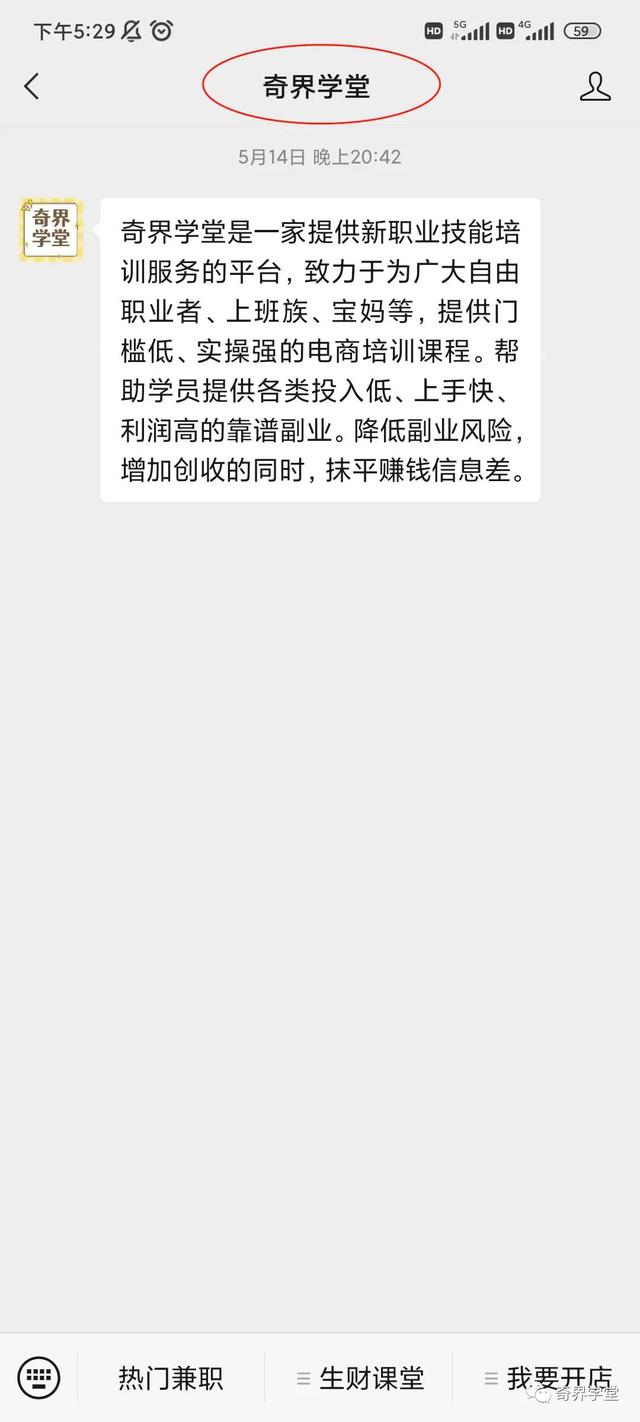
Task: Go back using the arrow icon
Action: (32, 87)
